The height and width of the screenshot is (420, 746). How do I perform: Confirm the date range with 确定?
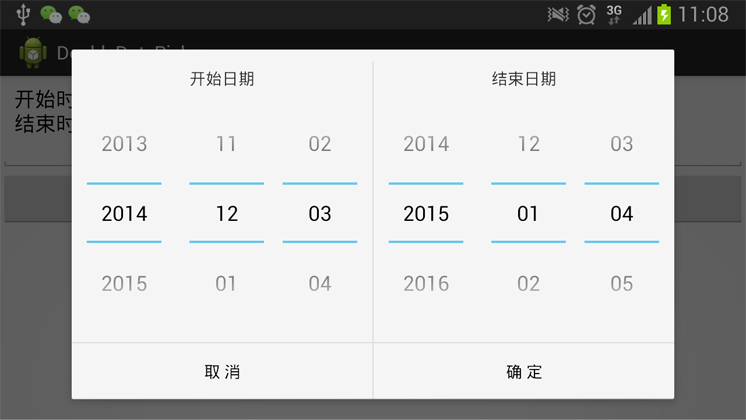[524, 372]
